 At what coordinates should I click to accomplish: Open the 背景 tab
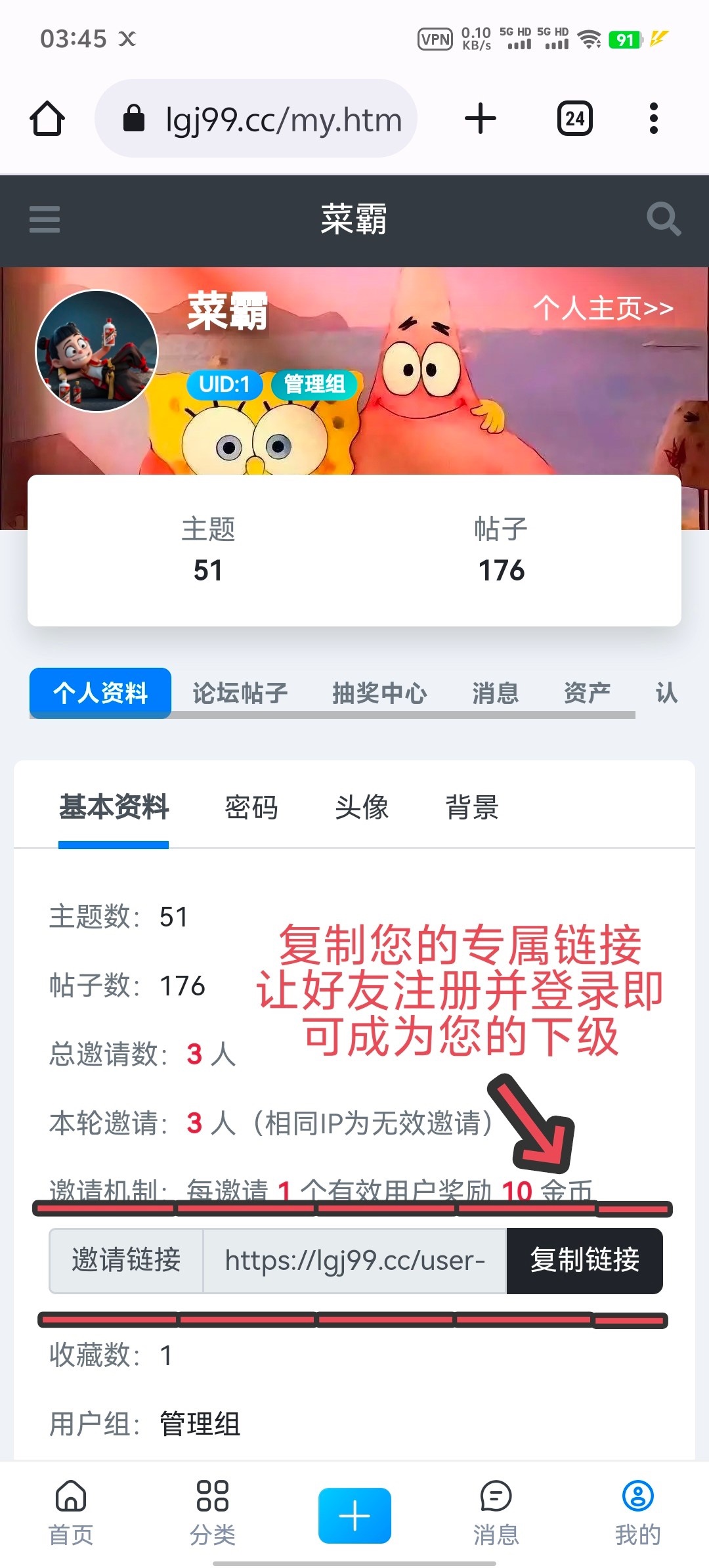pos(472,808)
